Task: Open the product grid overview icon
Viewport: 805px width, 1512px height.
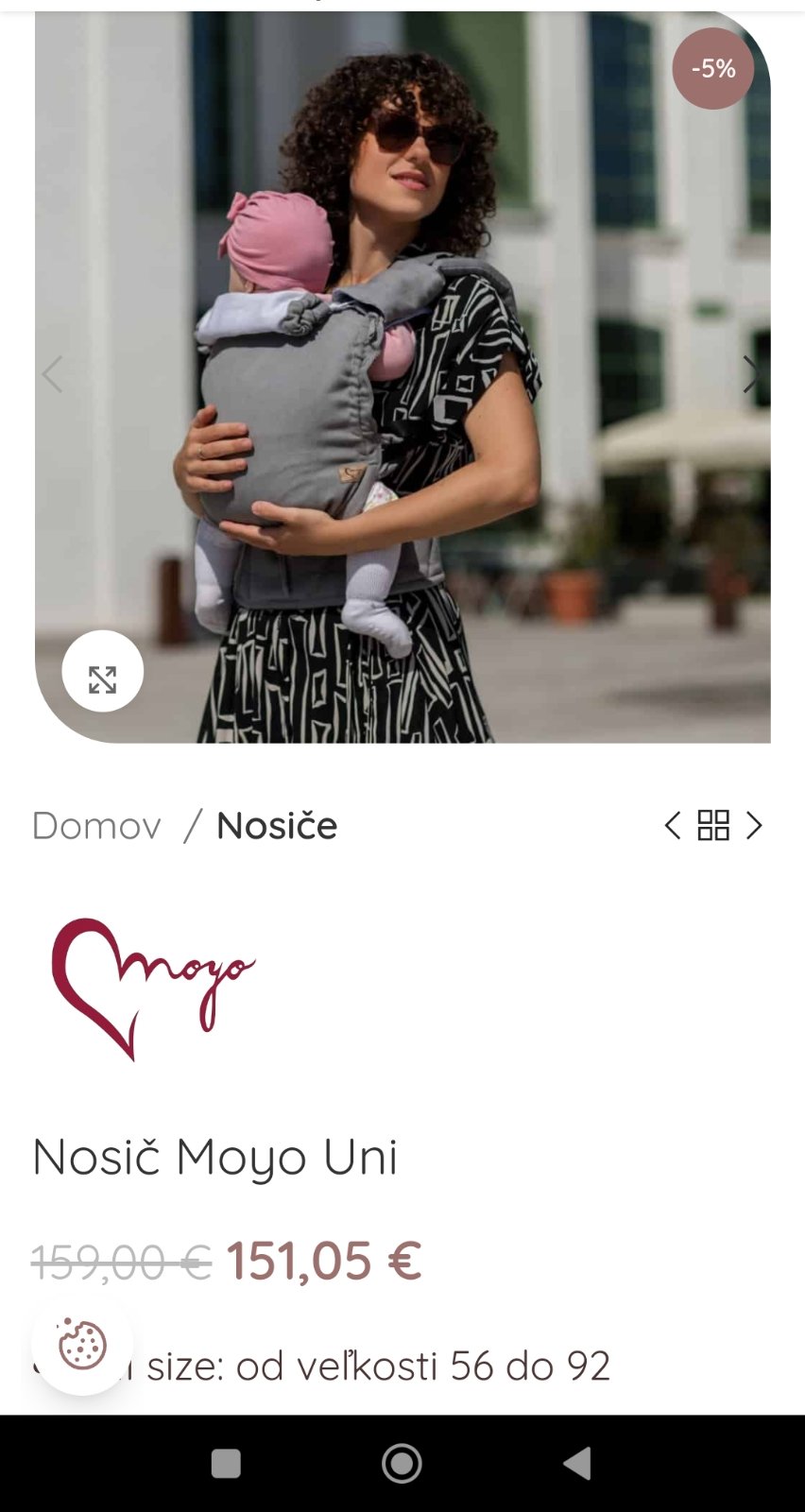Action: (x=713, y=826)
